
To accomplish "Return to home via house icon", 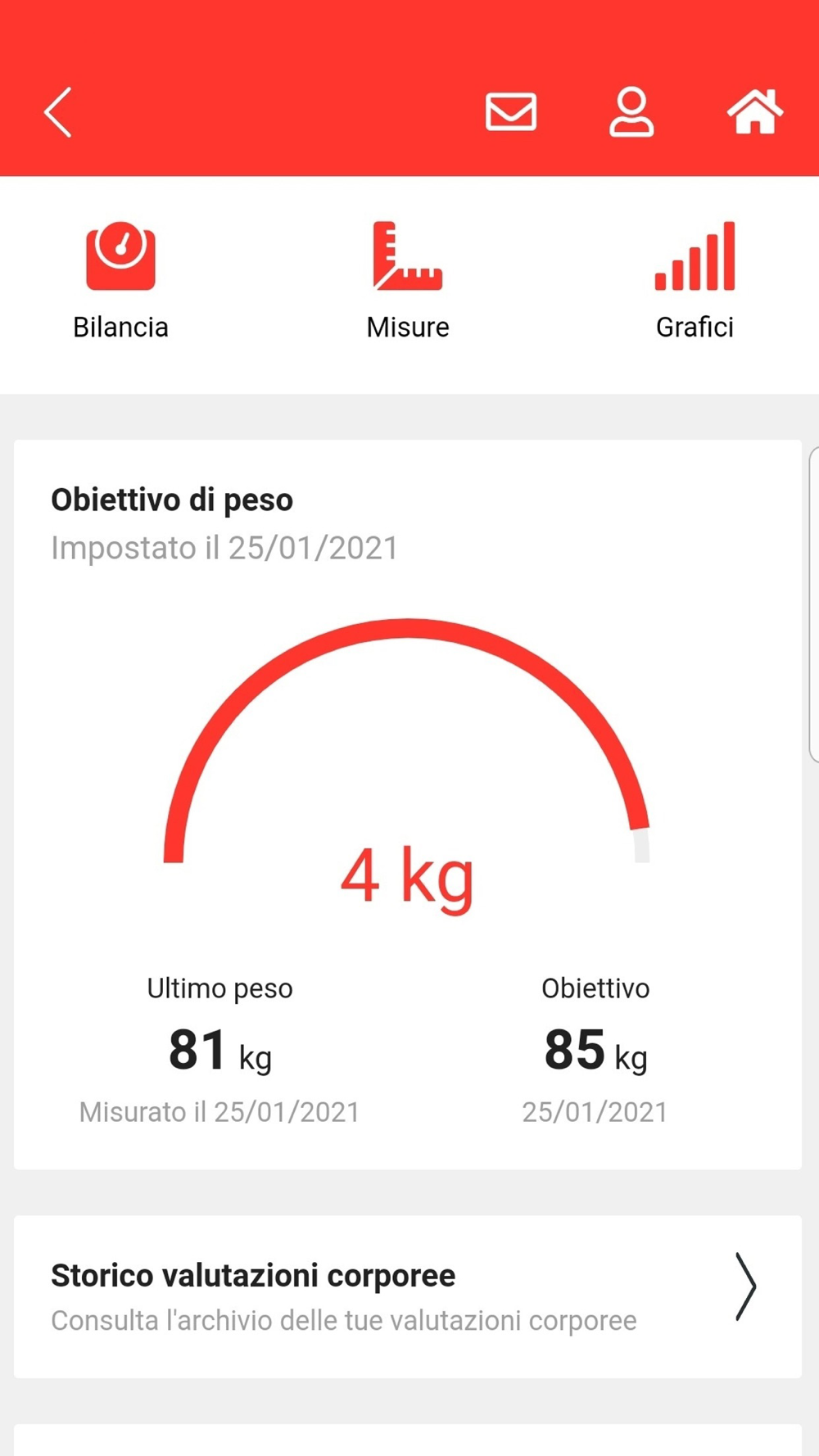I will [755, 111].
